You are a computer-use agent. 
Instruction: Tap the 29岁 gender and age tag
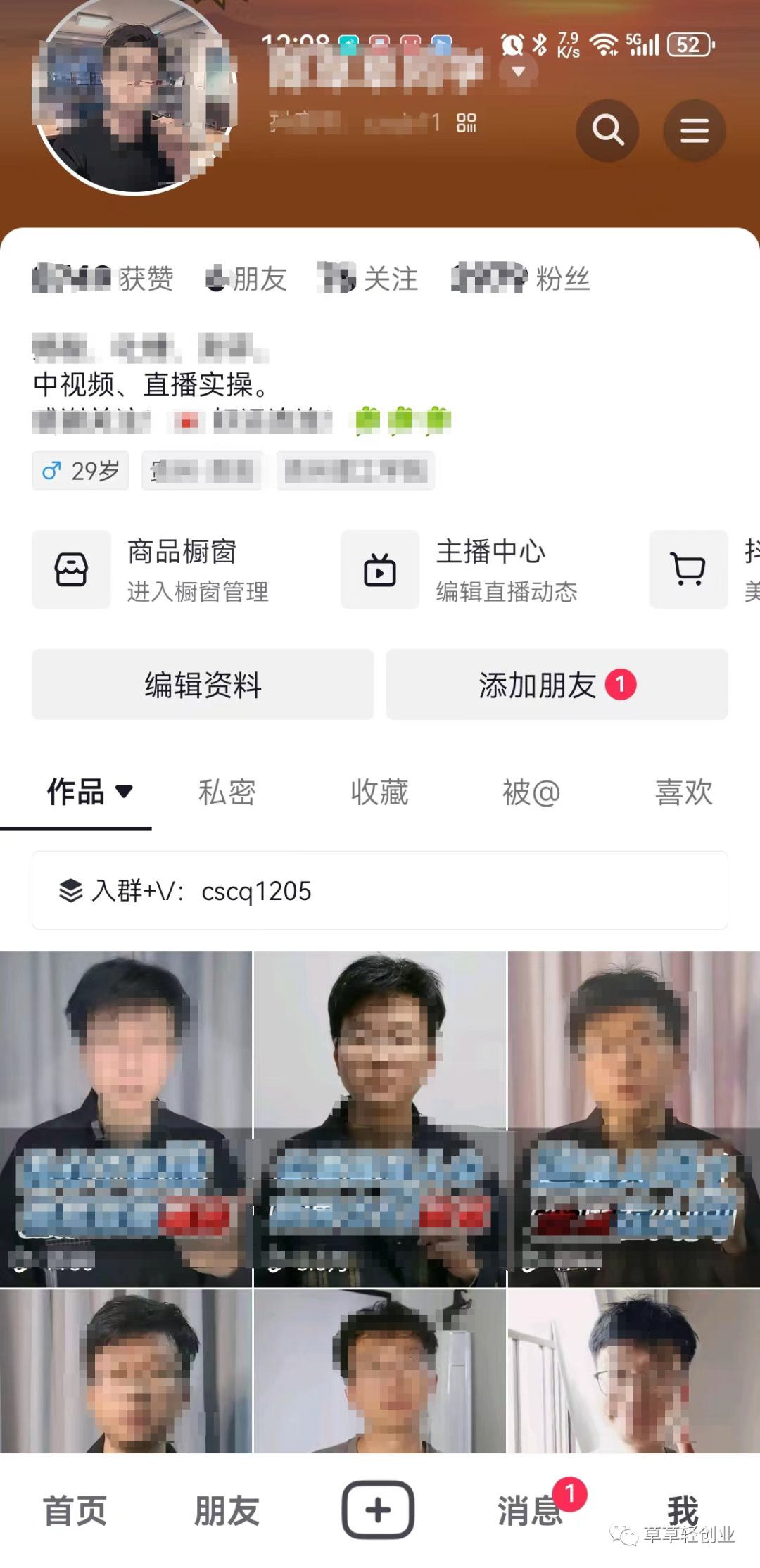tap(80, 471)
